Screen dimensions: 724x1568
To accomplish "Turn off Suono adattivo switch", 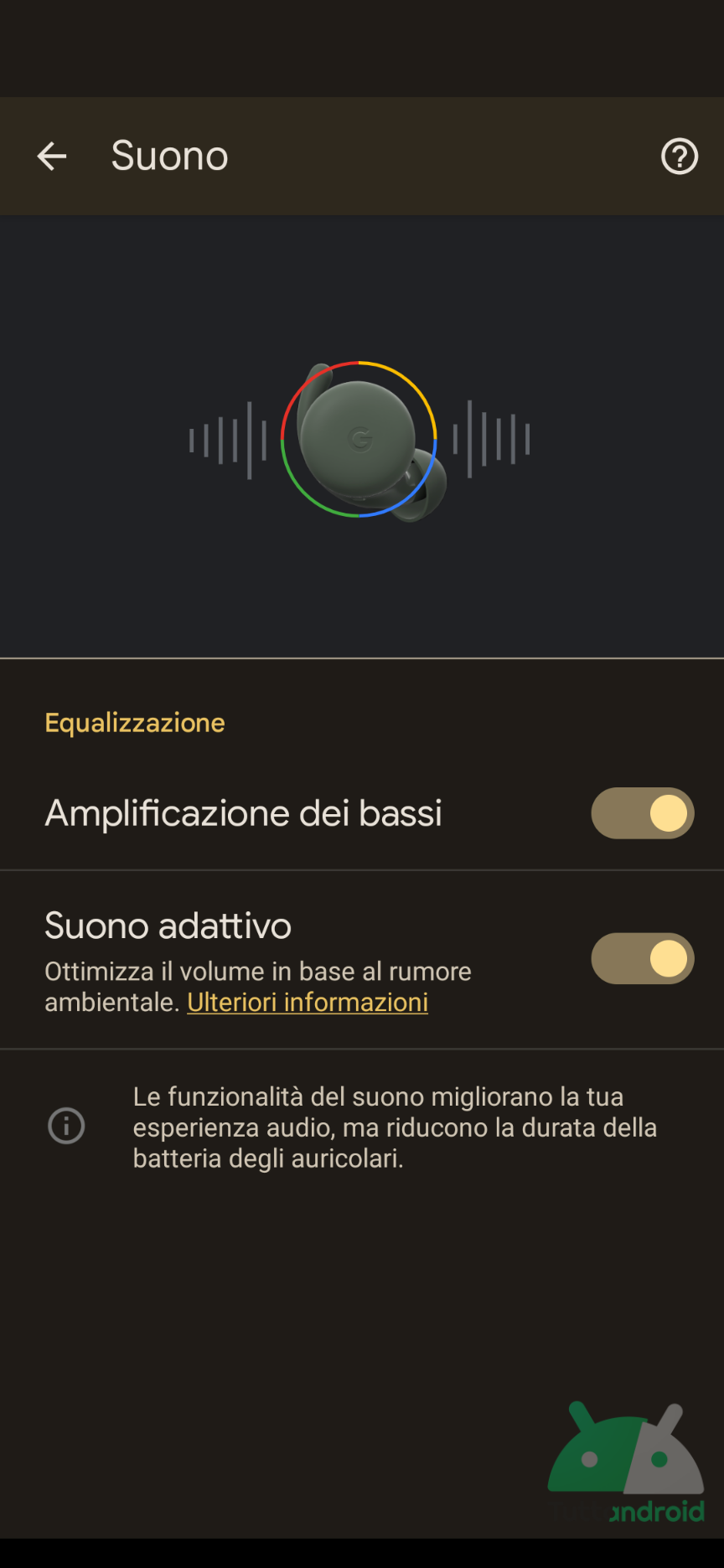I will (x=643, y=959).
